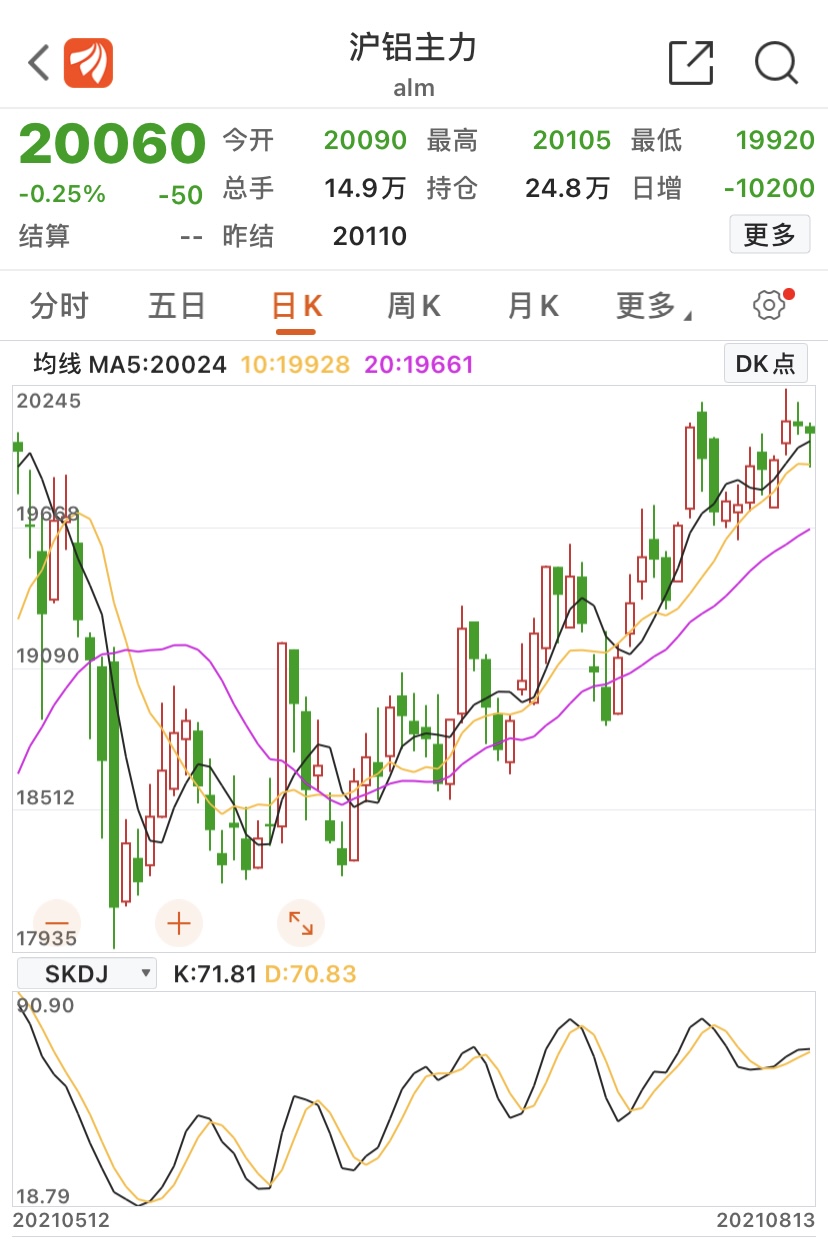Switch to the 月K tab
828x1247 pixels.
533,306
